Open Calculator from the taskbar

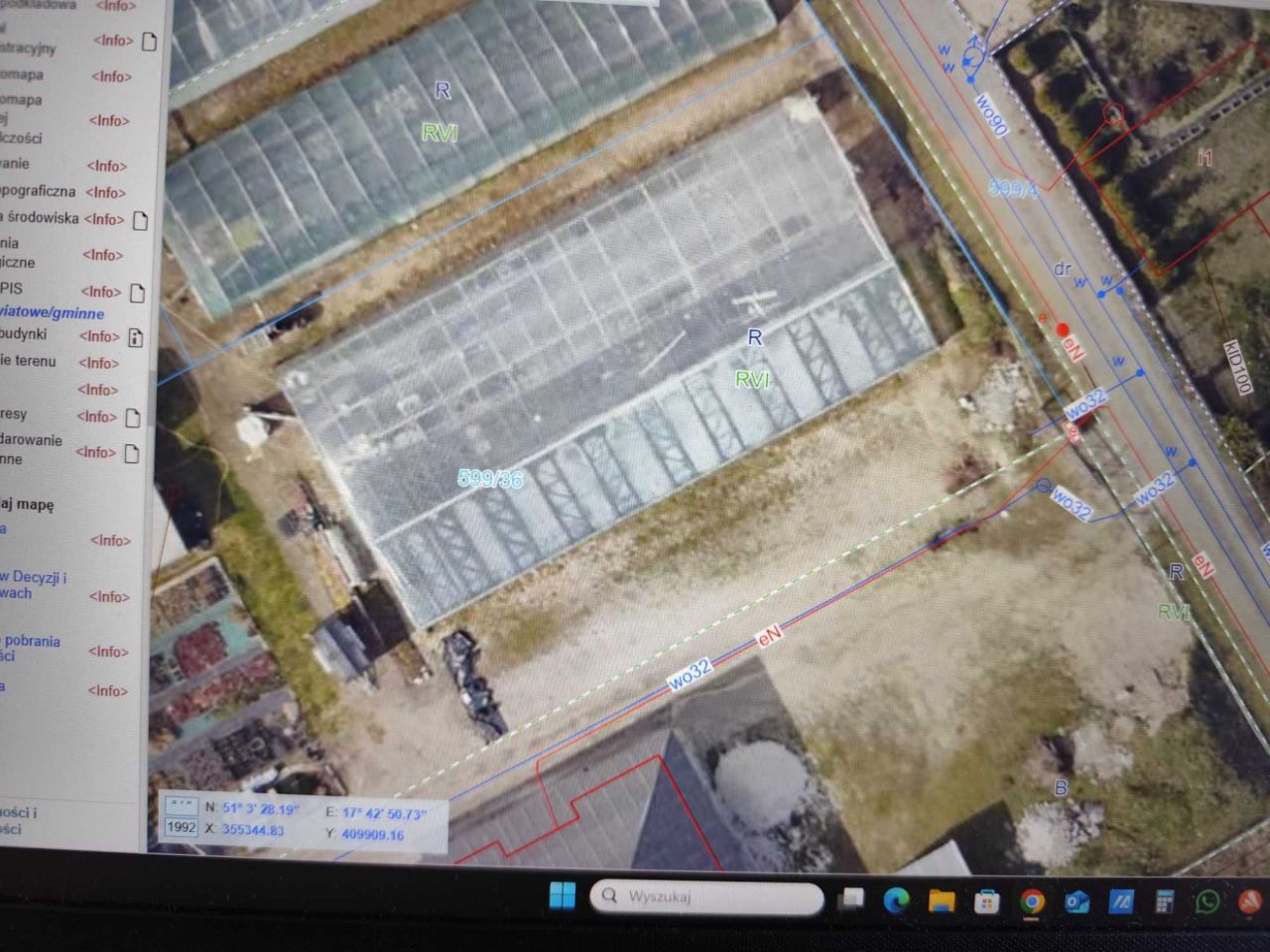pyautogui.click(x=1165, y=901)
